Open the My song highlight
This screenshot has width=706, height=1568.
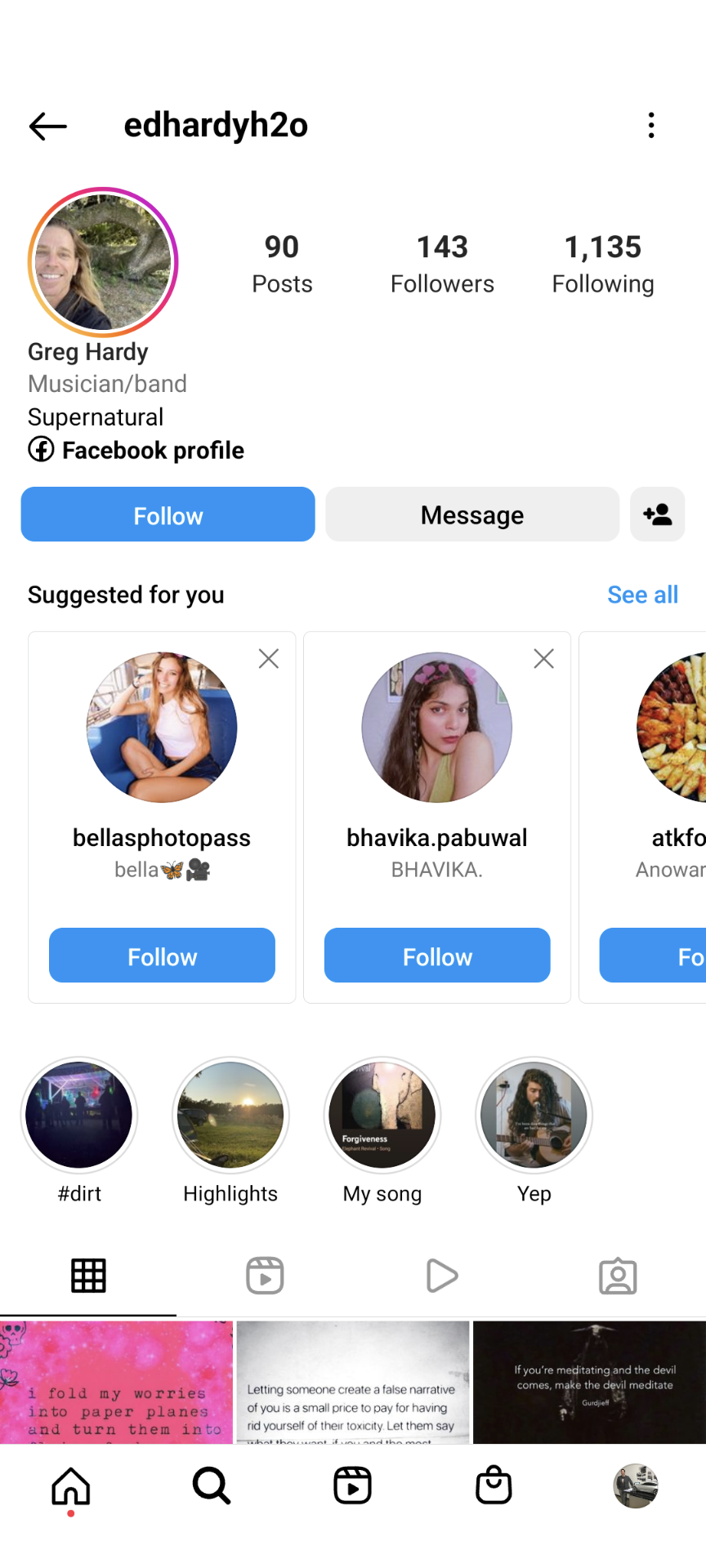[382, 1116]
